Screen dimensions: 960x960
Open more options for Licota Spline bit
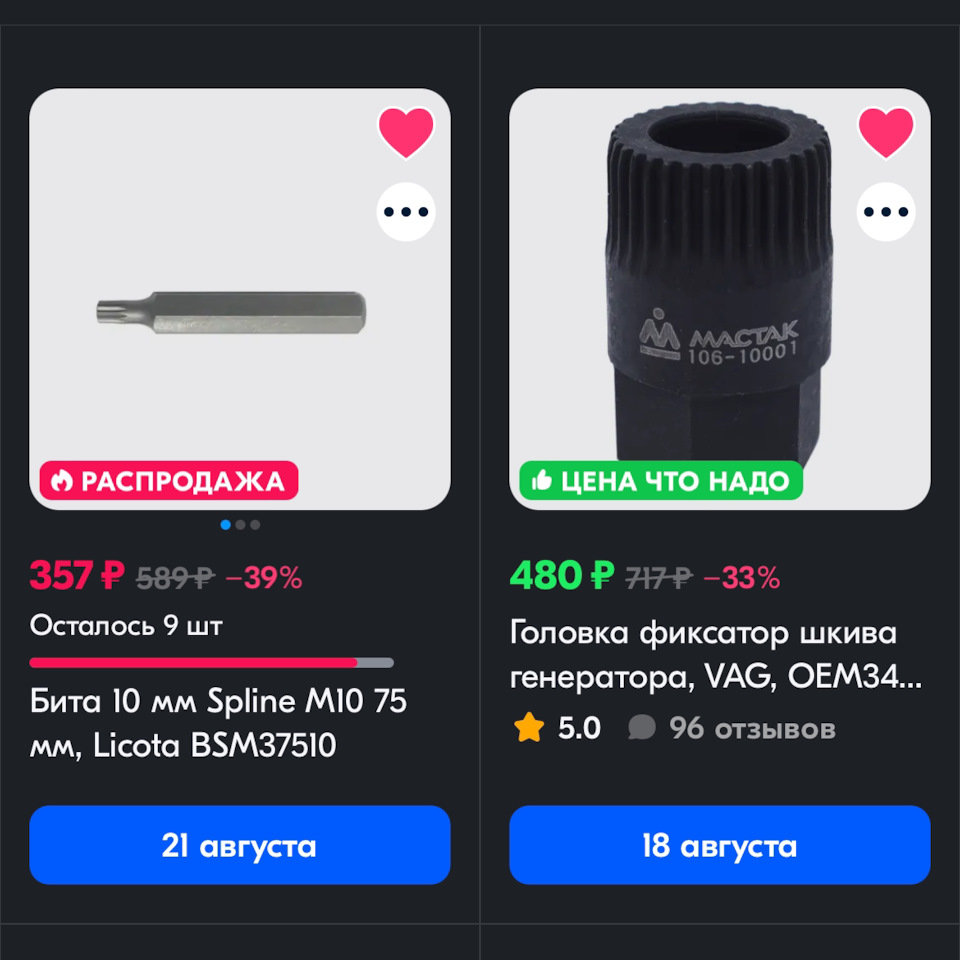pyautogui.click(x=406, y=212)
